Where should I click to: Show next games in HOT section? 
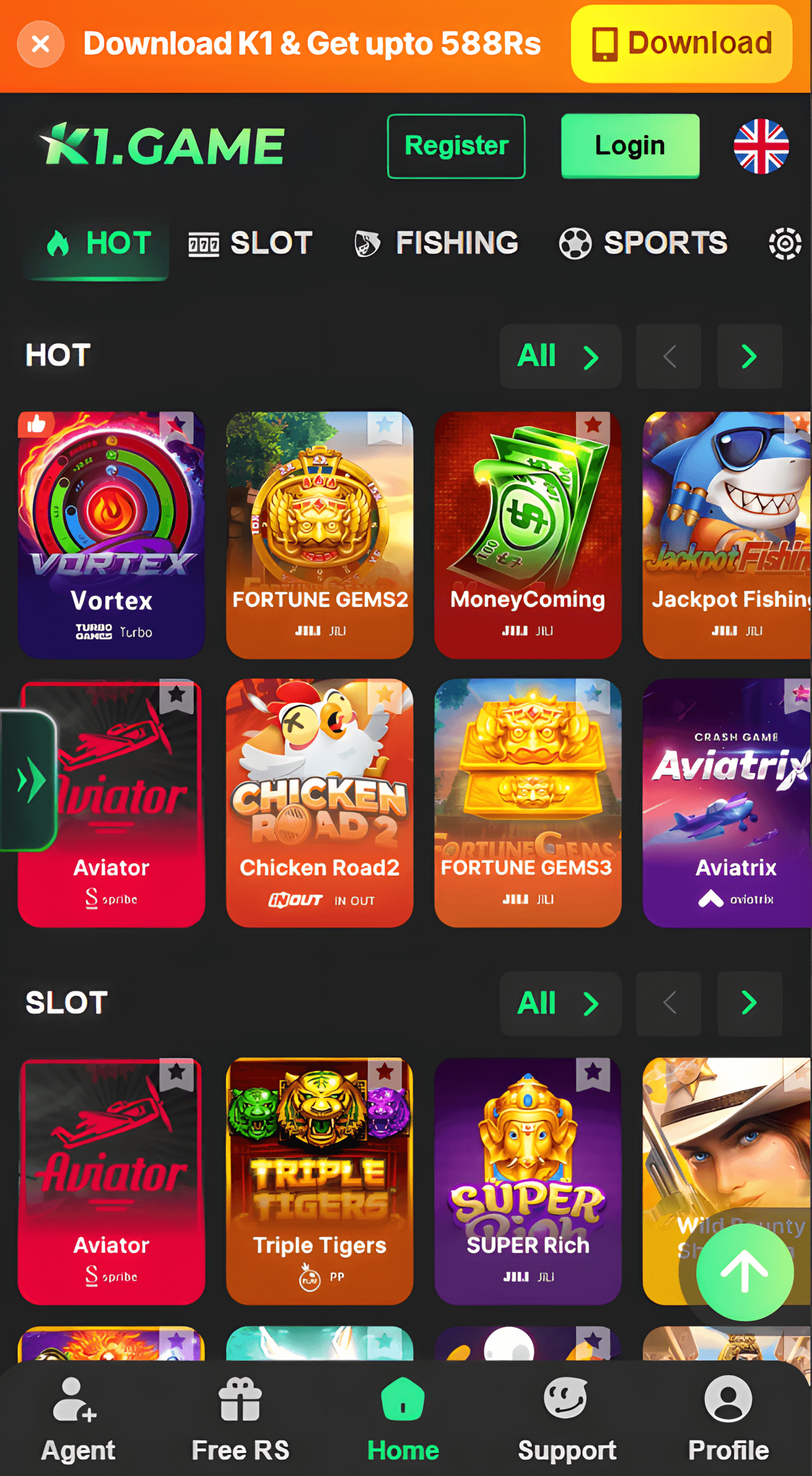(x=749, y=356)
